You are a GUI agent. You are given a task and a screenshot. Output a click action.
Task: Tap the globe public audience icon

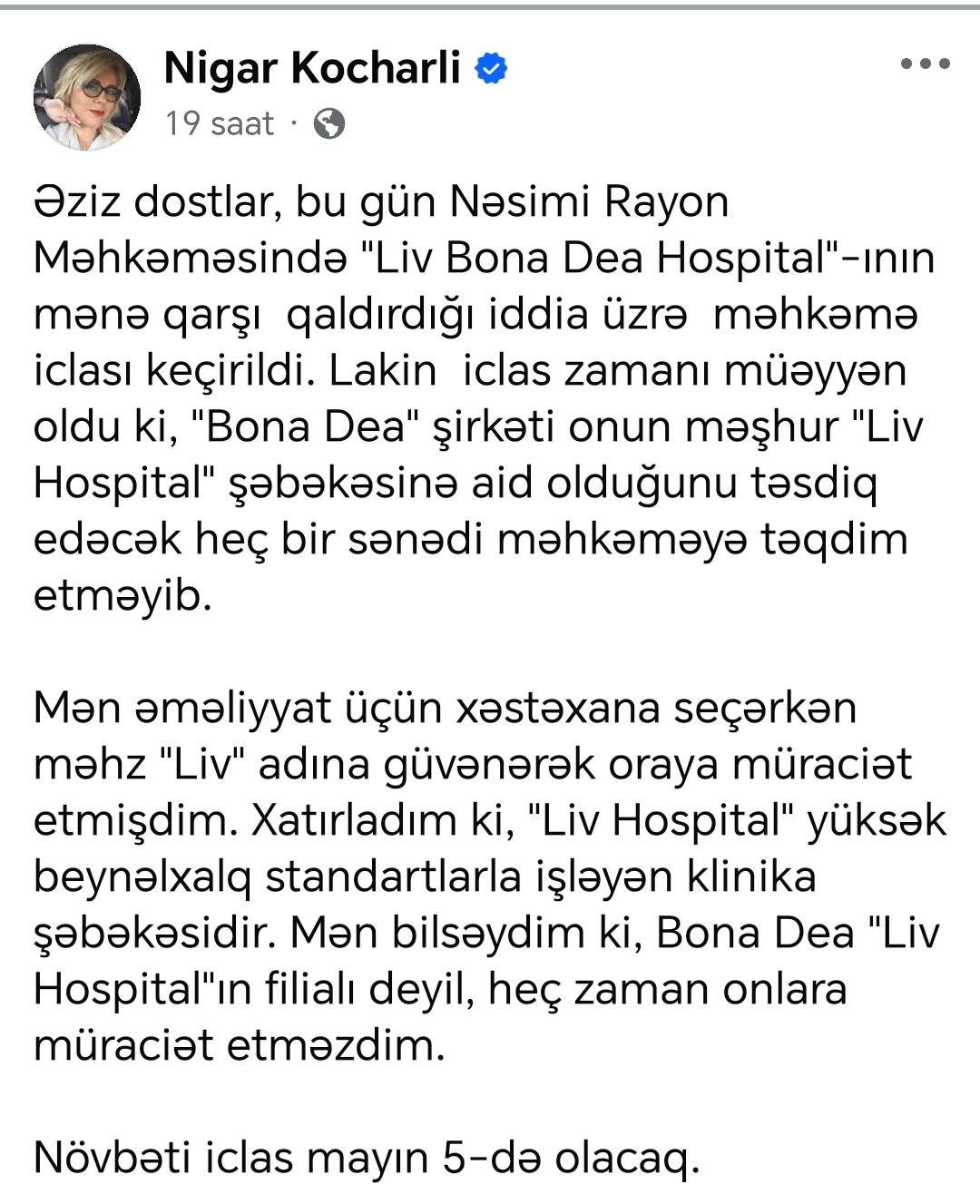[x=328, y=123]
